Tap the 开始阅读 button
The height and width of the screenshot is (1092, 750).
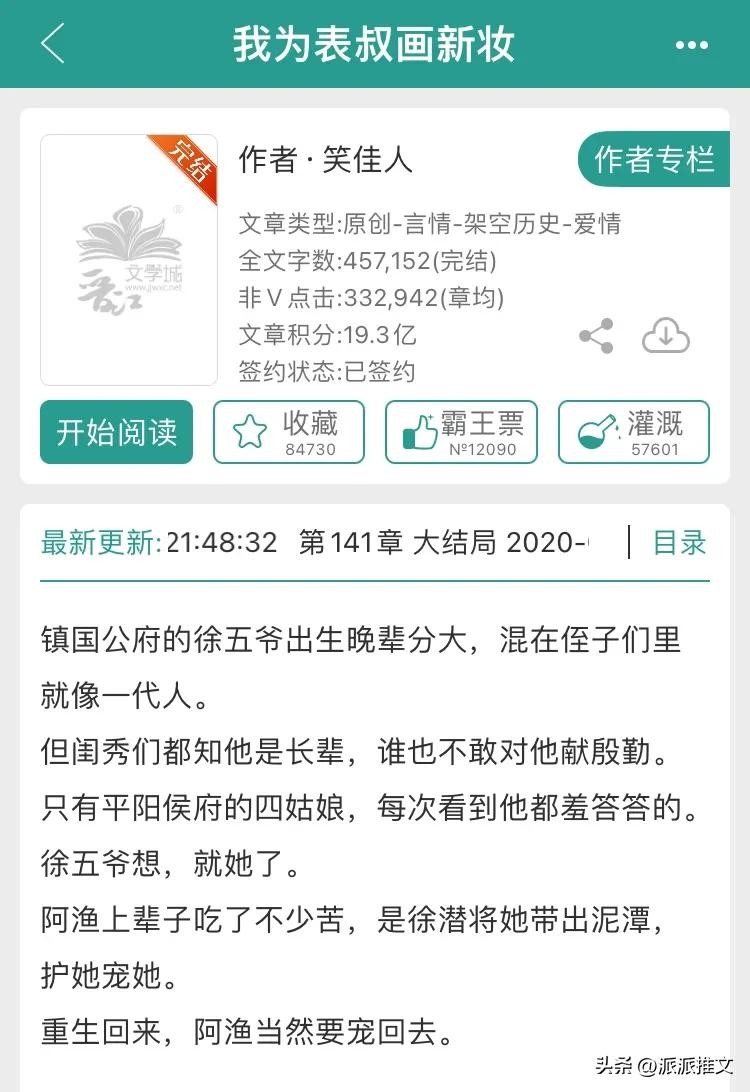pyautogui.click(x=116, y=432)
